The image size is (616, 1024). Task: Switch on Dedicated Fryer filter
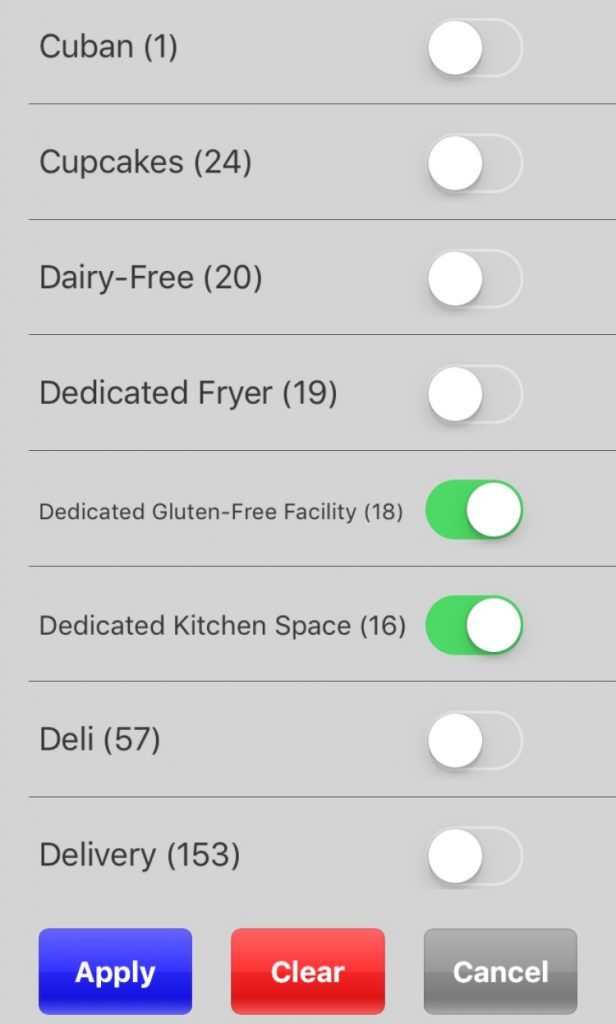[475, 394]
